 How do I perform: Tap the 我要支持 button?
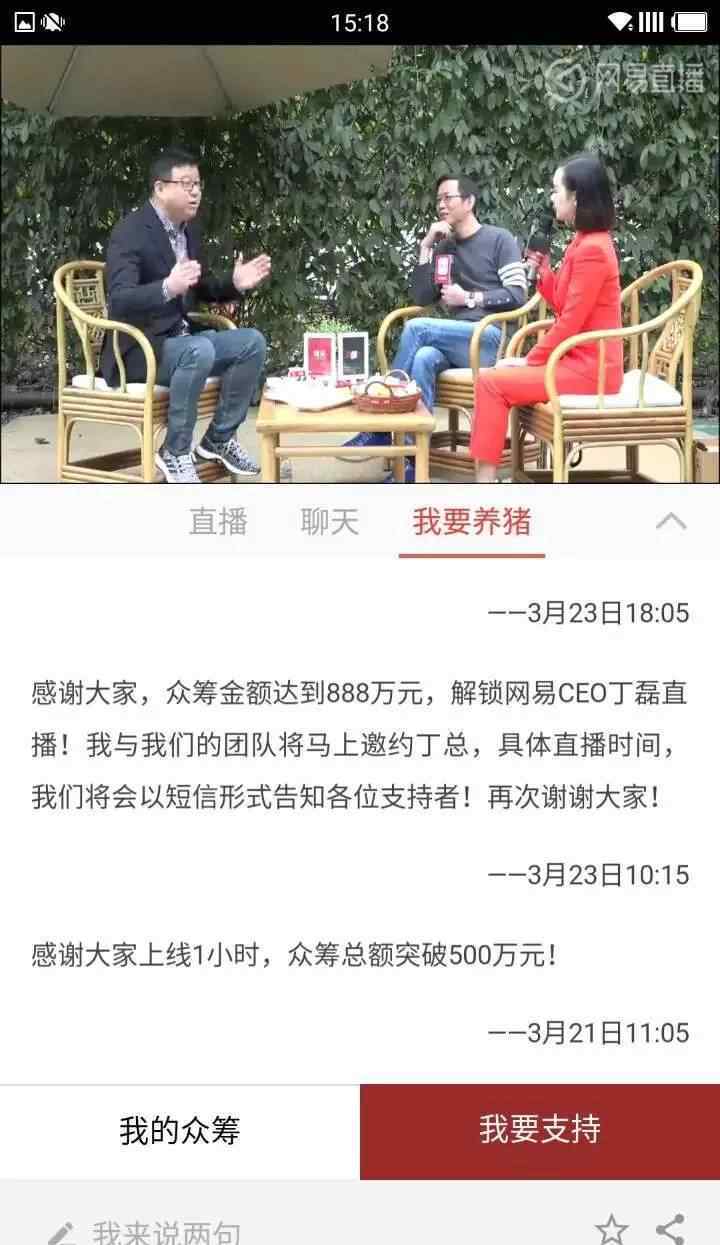pos(540,1131)
